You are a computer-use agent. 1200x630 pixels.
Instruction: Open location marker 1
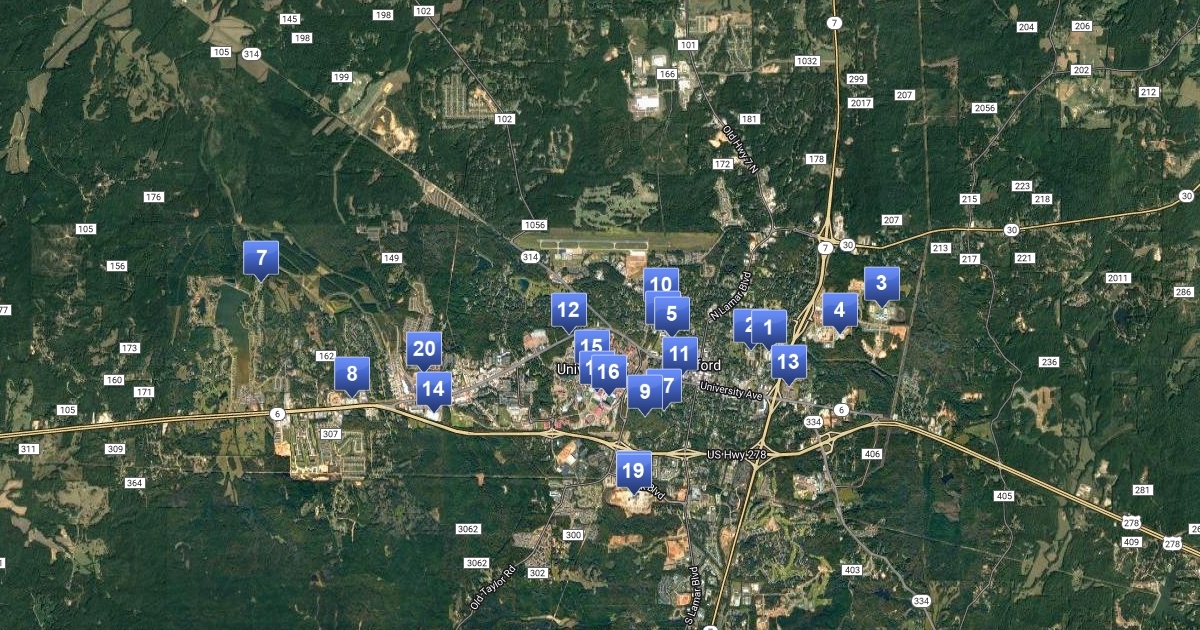coord(769,326)
